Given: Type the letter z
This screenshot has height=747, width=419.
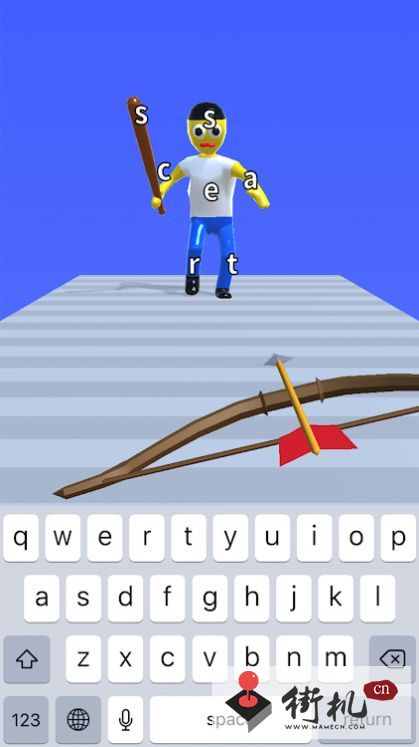Looking at the screenshot, I should 83,659.
